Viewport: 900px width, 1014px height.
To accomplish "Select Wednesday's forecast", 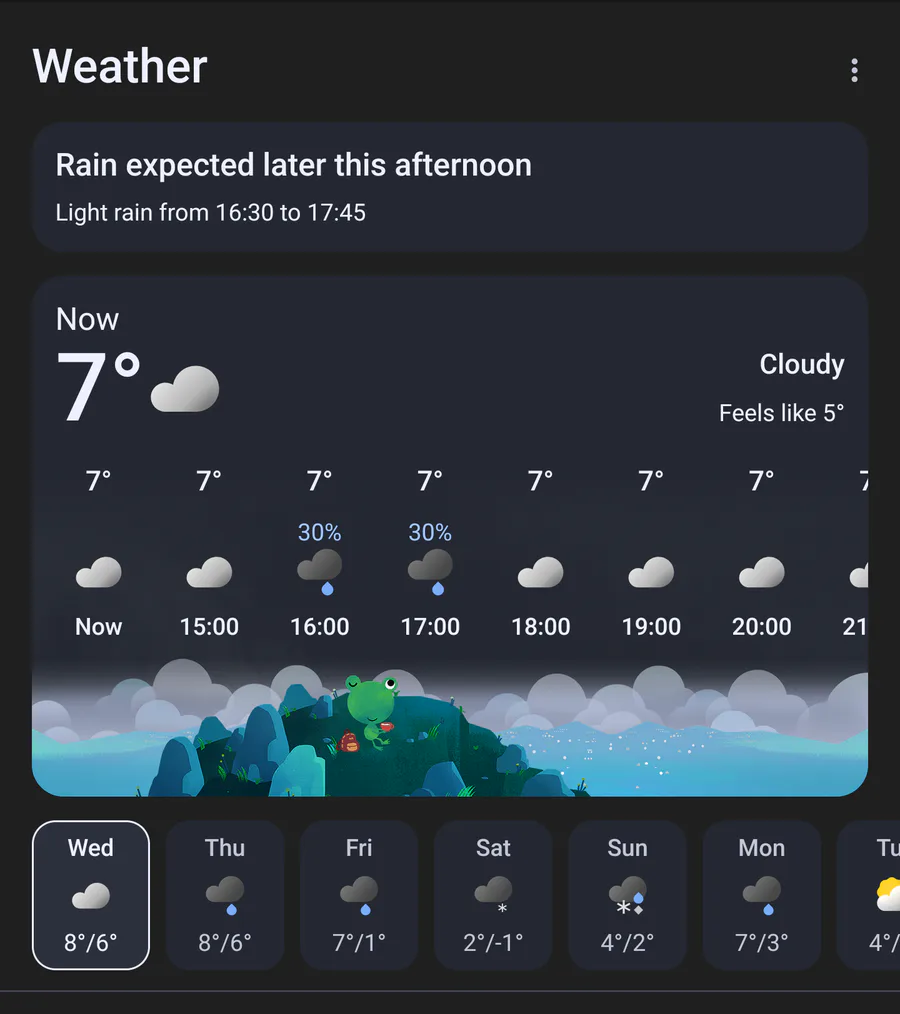I will 91,895.
